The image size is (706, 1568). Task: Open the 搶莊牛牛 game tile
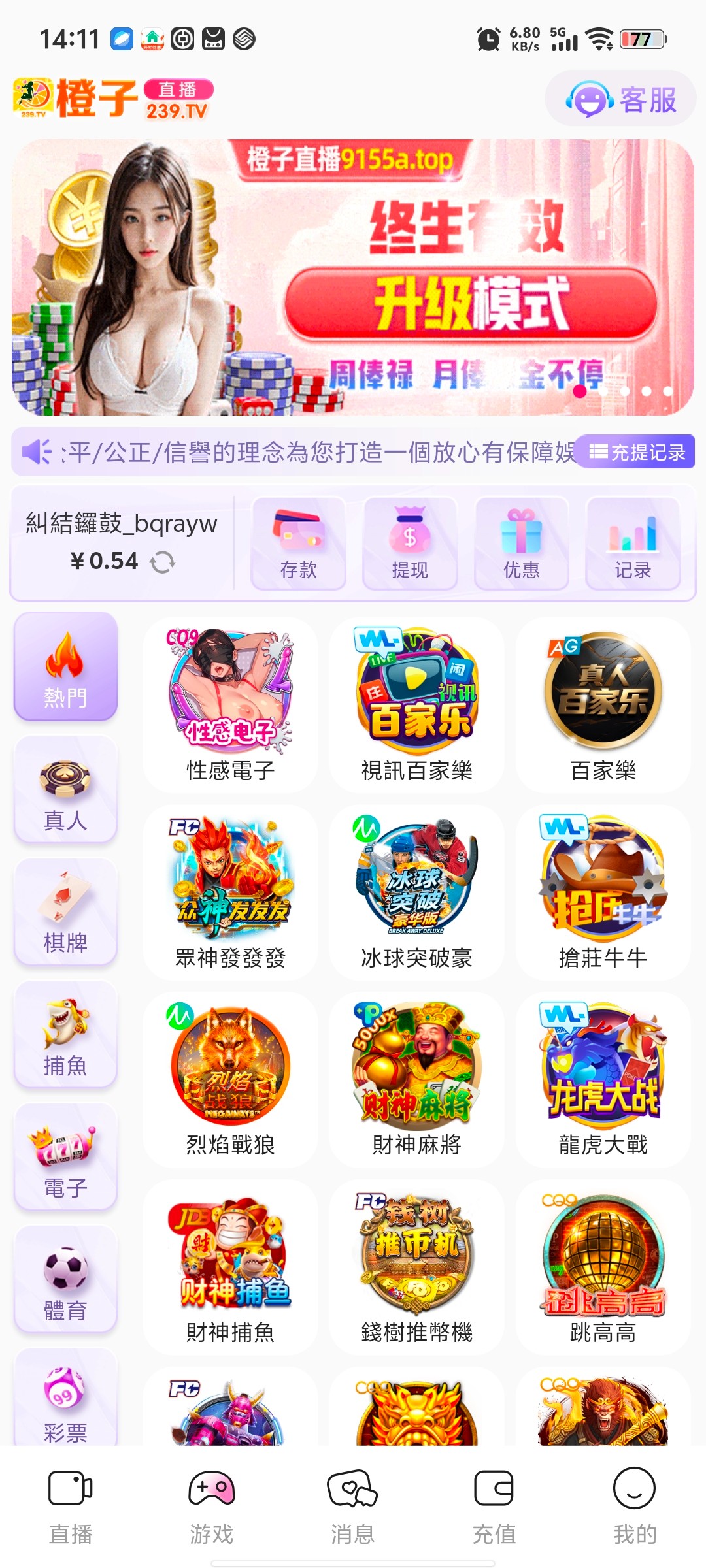click(x=603, y=892)
